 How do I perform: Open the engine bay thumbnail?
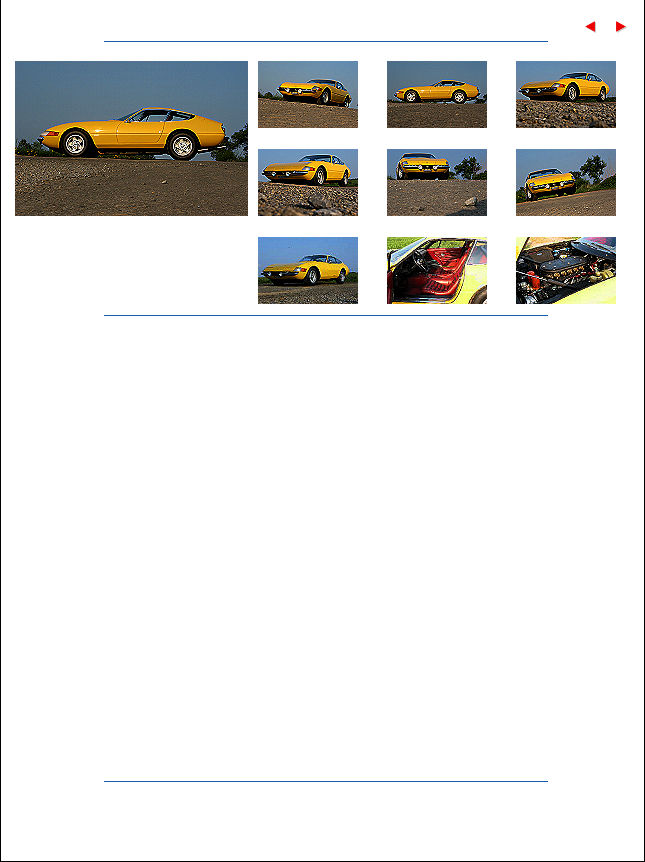(565, 270)
